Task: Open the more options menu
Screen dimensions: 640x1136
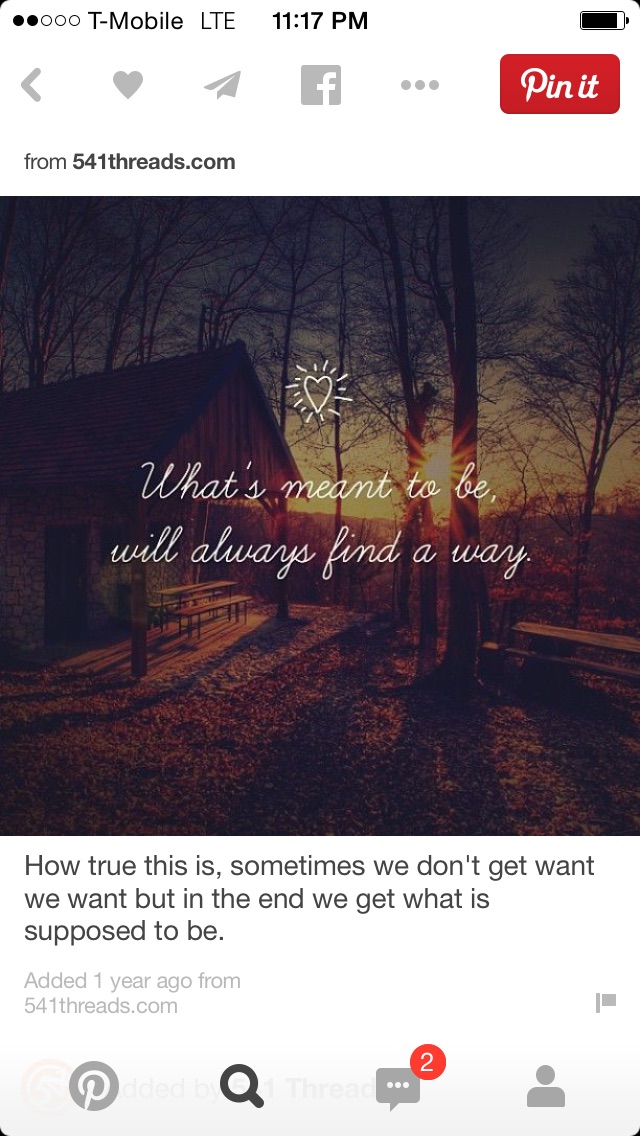Action: (420, 85)
